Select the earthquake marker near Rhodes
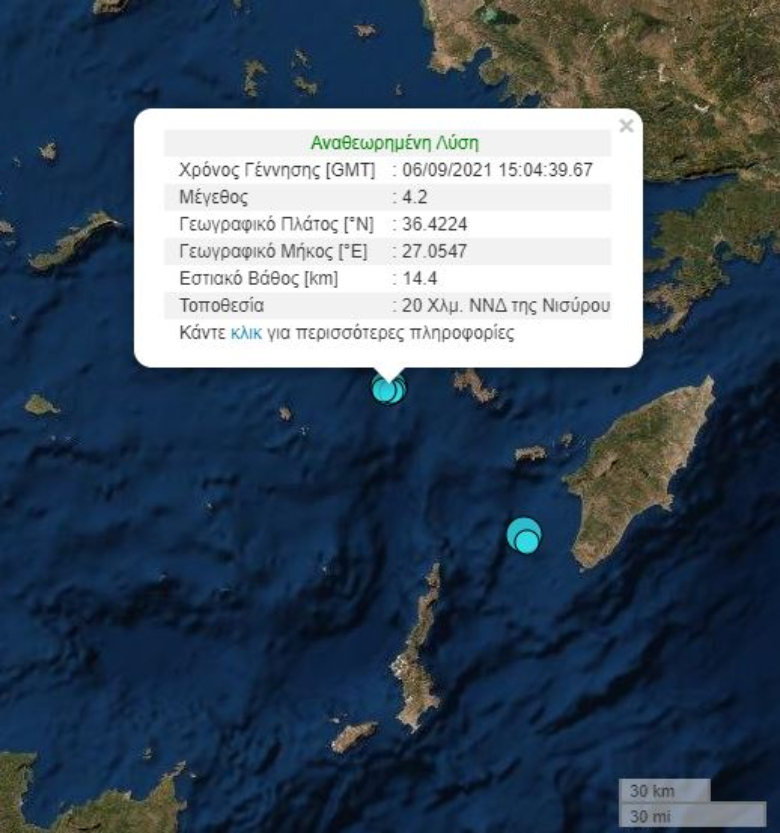780x833 pixels. (523, 535)
